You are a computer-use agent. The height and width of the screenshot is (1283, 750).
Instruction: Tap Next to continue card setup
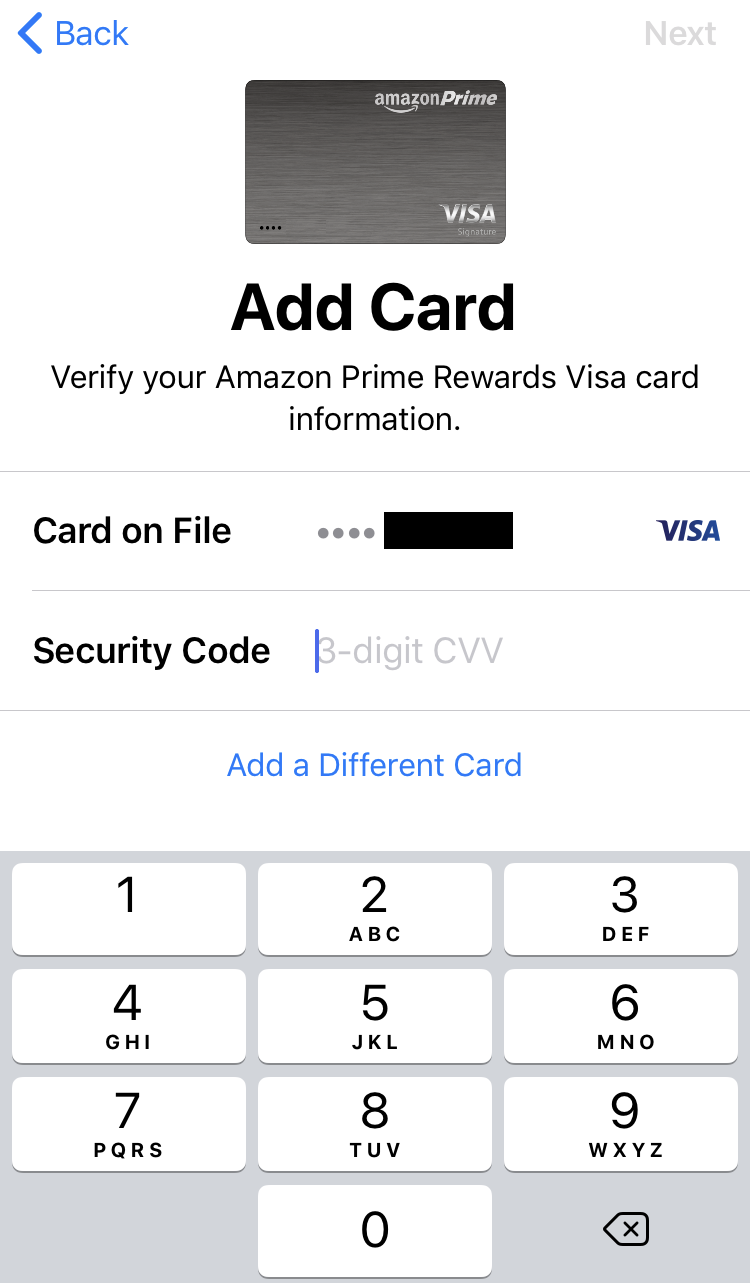(x=680, y=33)
